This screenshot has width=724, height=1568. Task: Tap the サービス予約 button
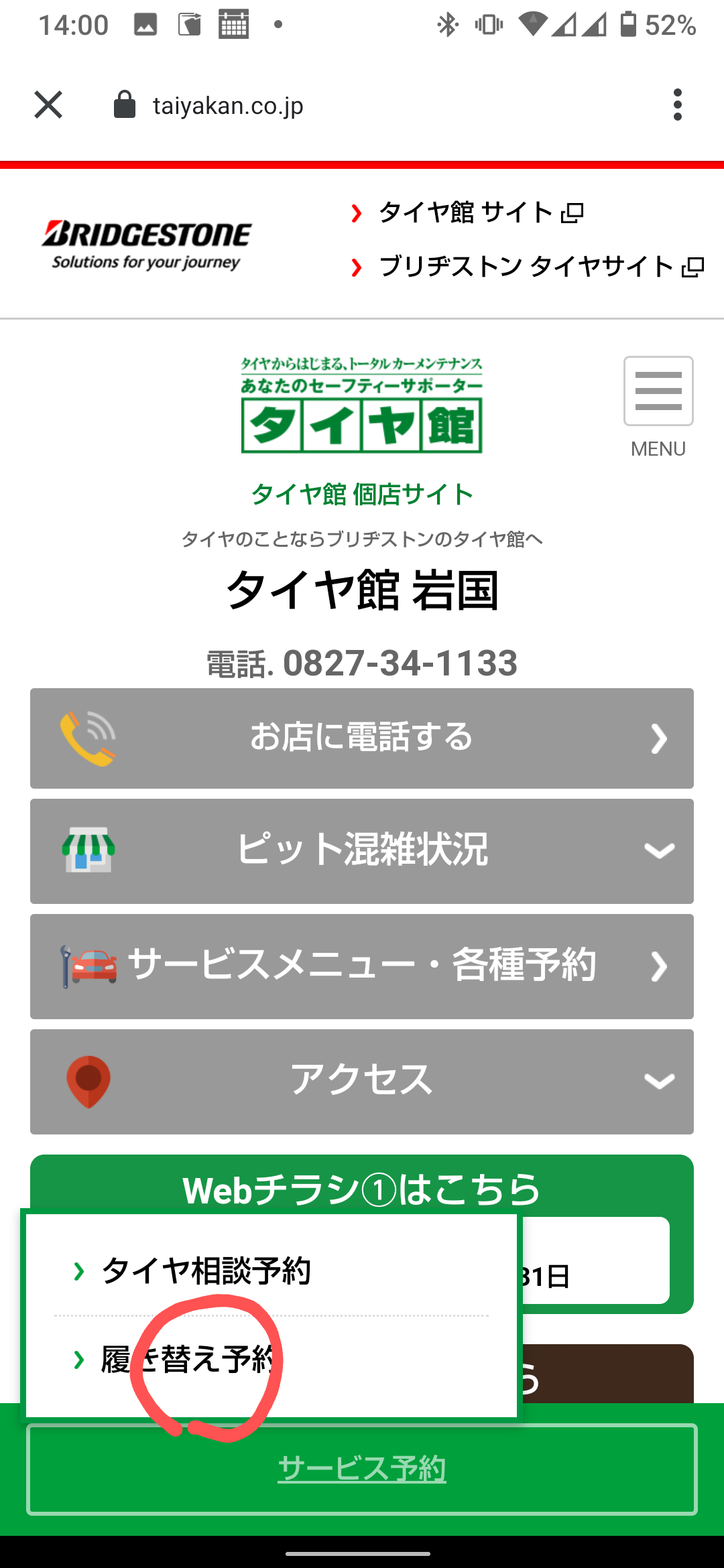(362, 1469)
